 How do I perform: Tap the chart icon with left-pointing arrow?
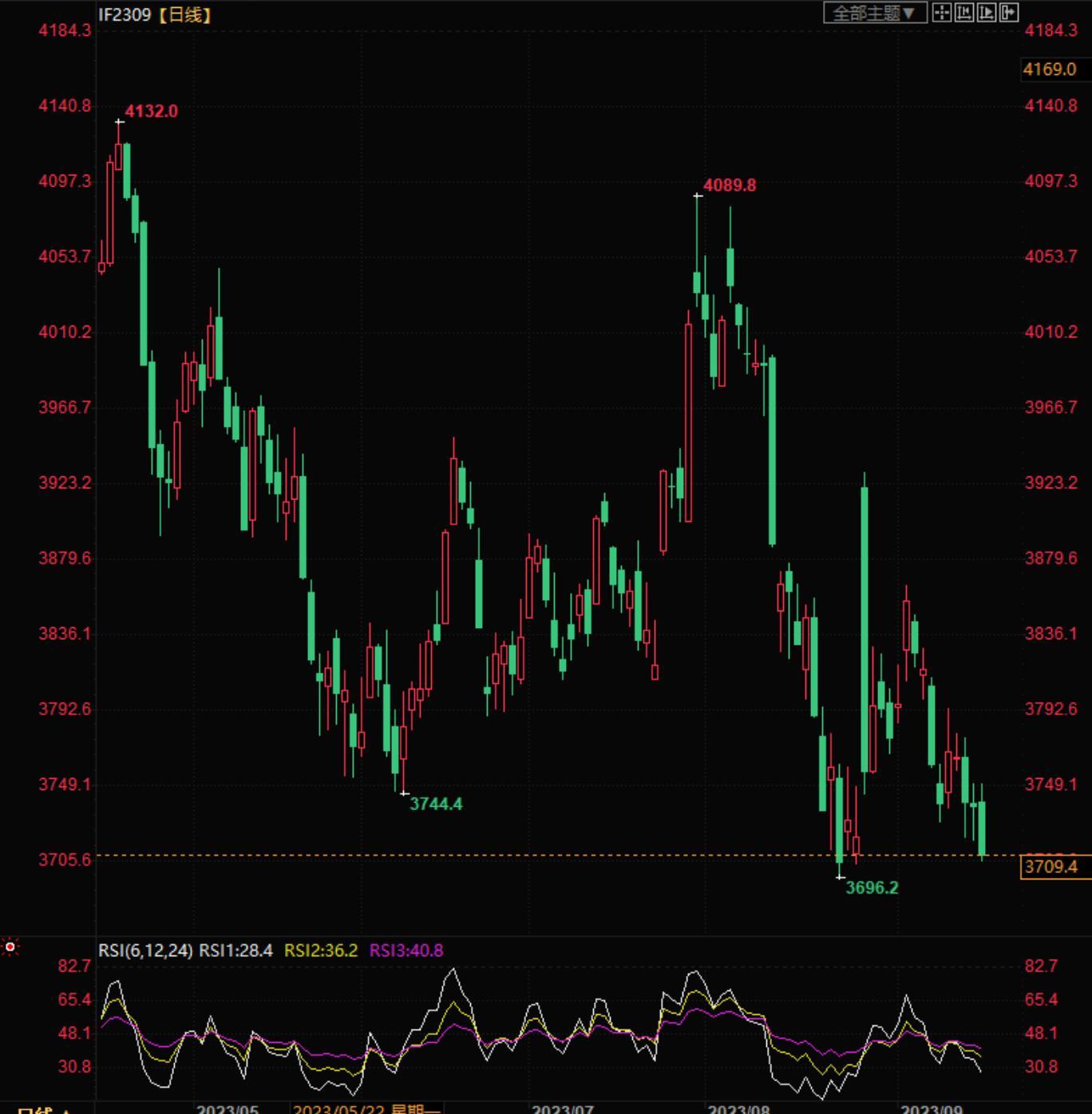[964, 13]
